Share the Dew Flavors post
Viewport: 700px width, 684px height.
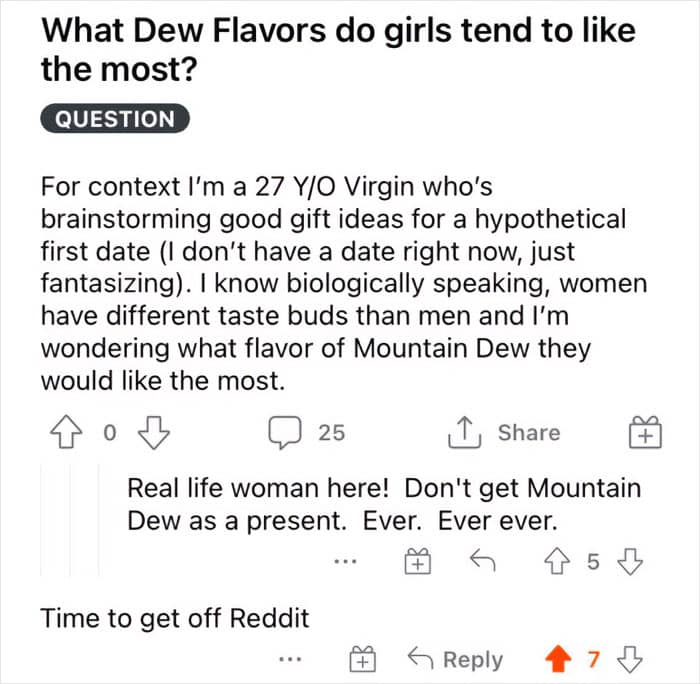(x=504, y=432)
